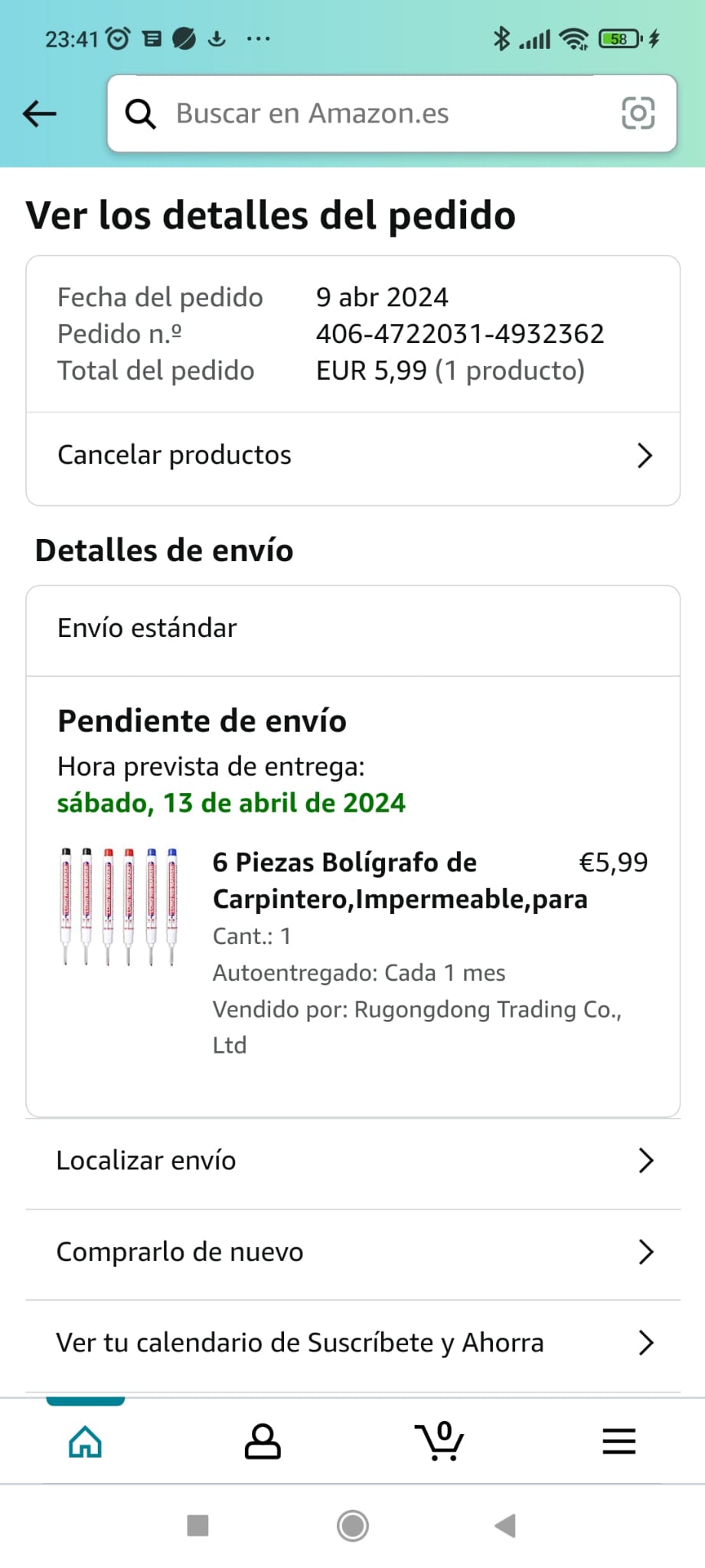Screen dimensions: 705x1568
Task: Select Comprarlo de nuevo
Action: pos(353,1253)
